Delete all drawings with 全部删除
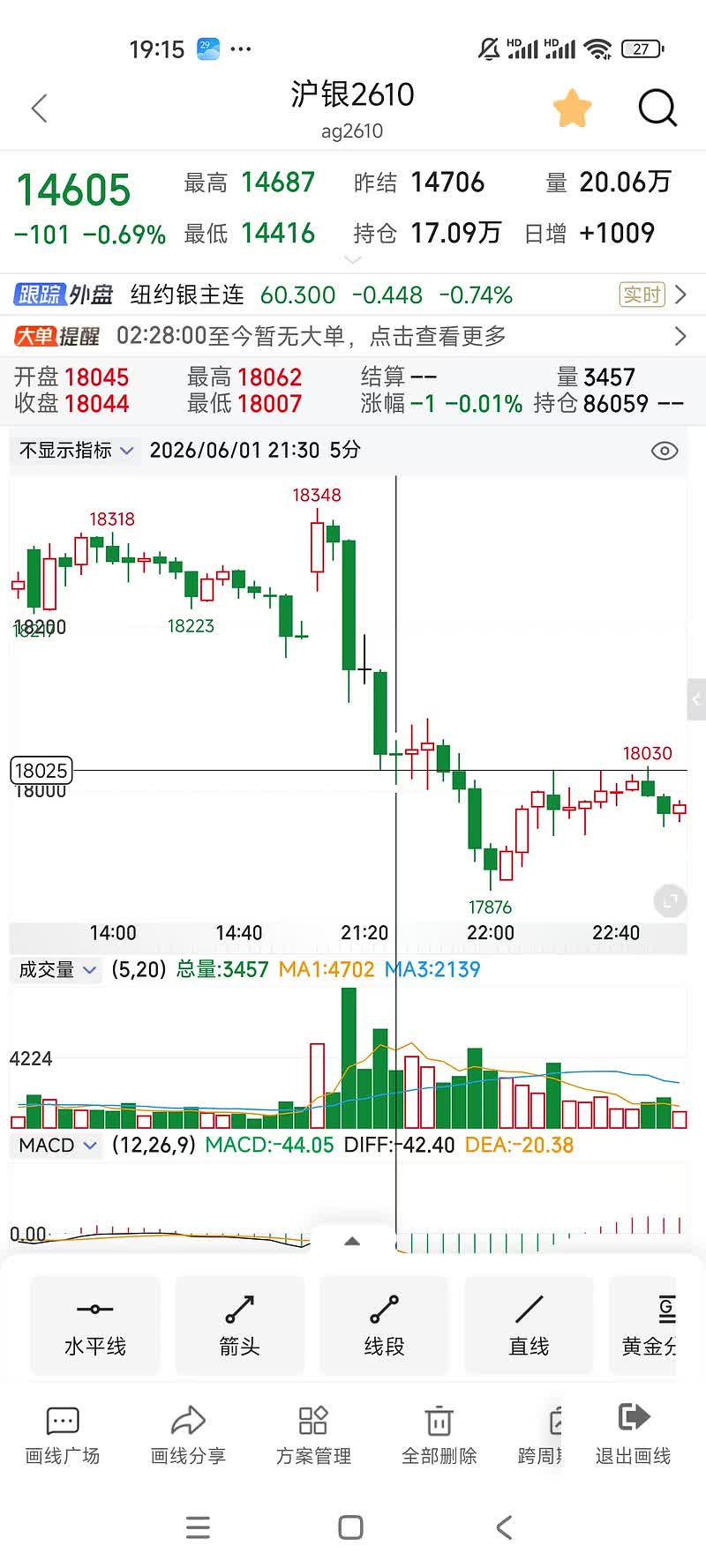The height and width of the screenshot is (1568, 706). pos(439,1436)
